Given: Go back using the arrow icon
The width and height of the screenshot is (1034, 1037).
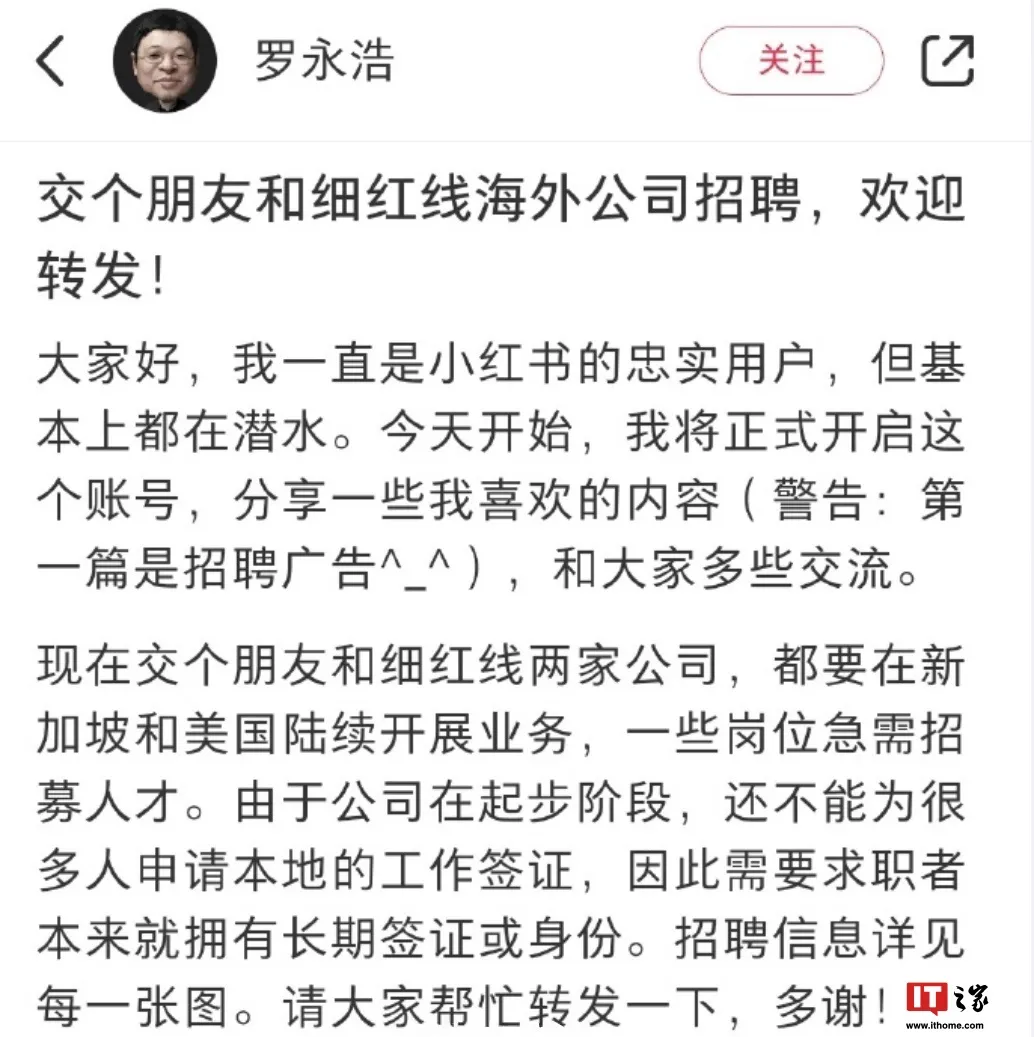Looking at the screenshot, I should (50, 62).
